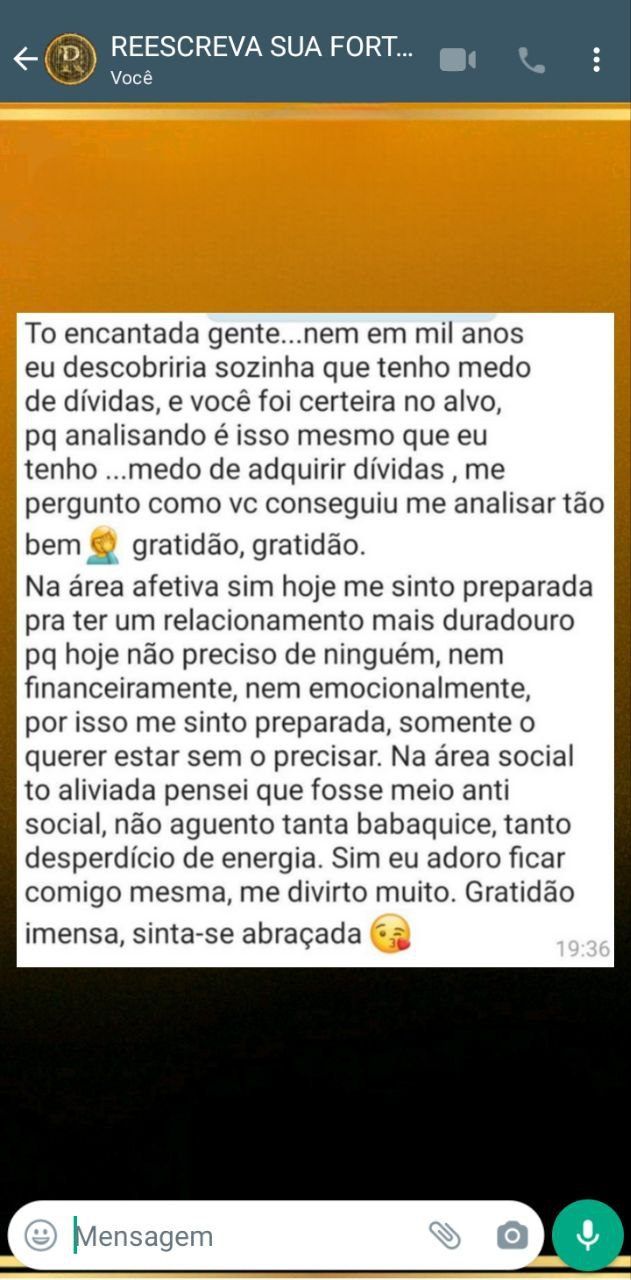The height and width of the screenshot is (1280, 631).
Task: Open the emoji picker
Action: [x=41, y=1235]
